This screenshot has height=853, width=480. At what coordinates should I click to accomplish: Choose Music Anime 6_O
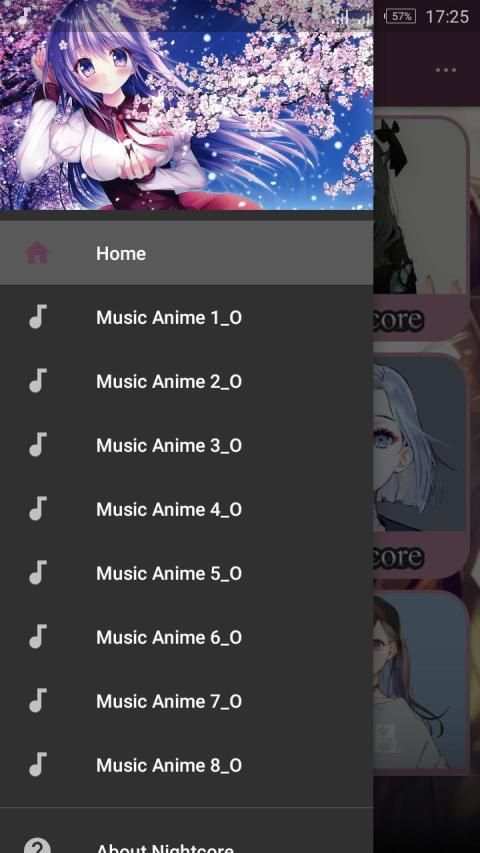187,637
